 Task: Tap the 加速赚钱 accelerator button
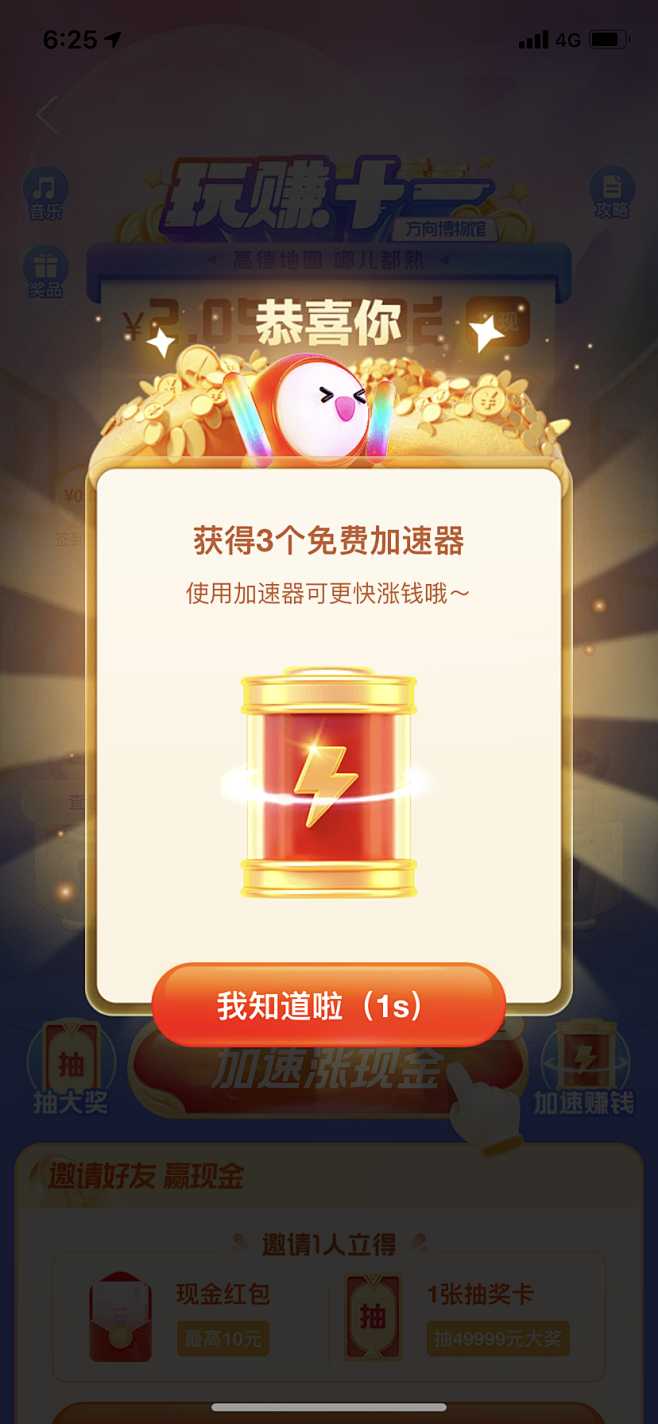click(x=584, y=1069)
